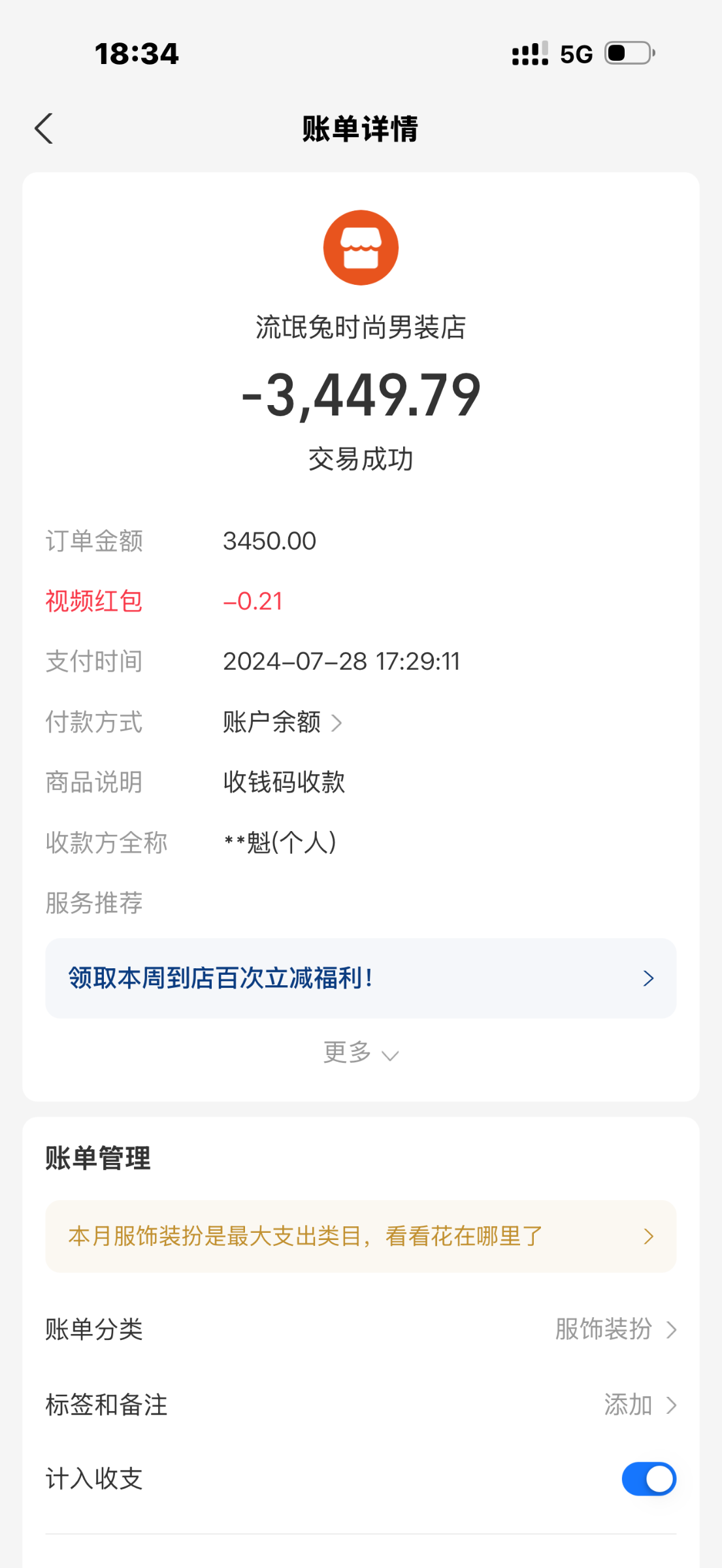Go back from the 账单详情 page
The width and height of the screenshot is (722, 1568).
pyautogui.click(x=44, y=129)
